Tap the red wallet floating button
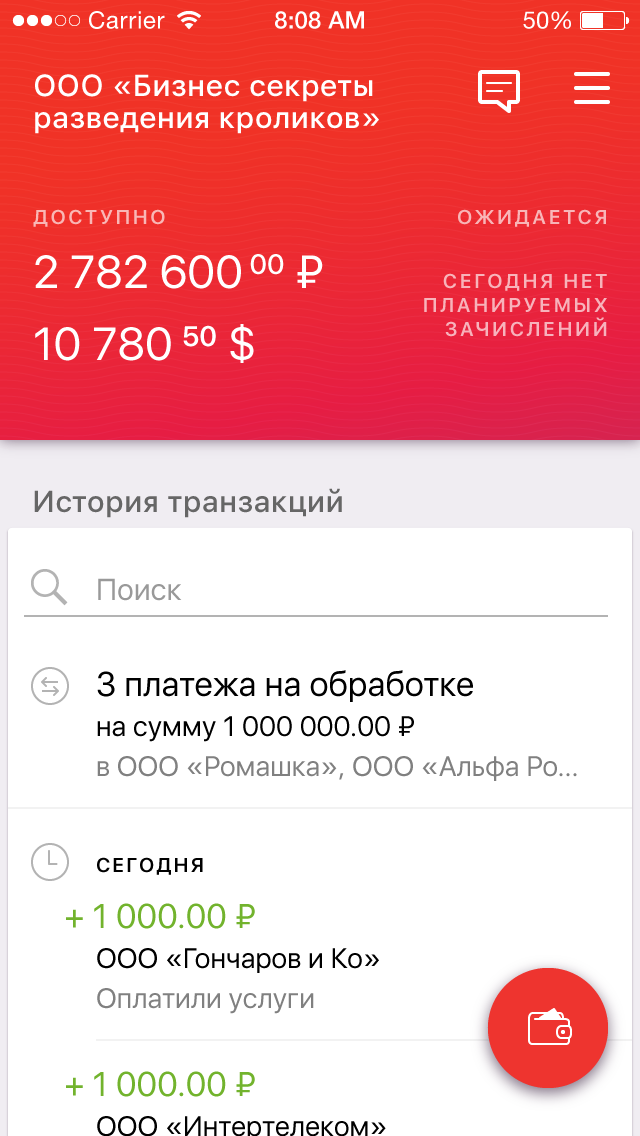The width and height of the screenshot is (640, 1136). pos(548,1027)
